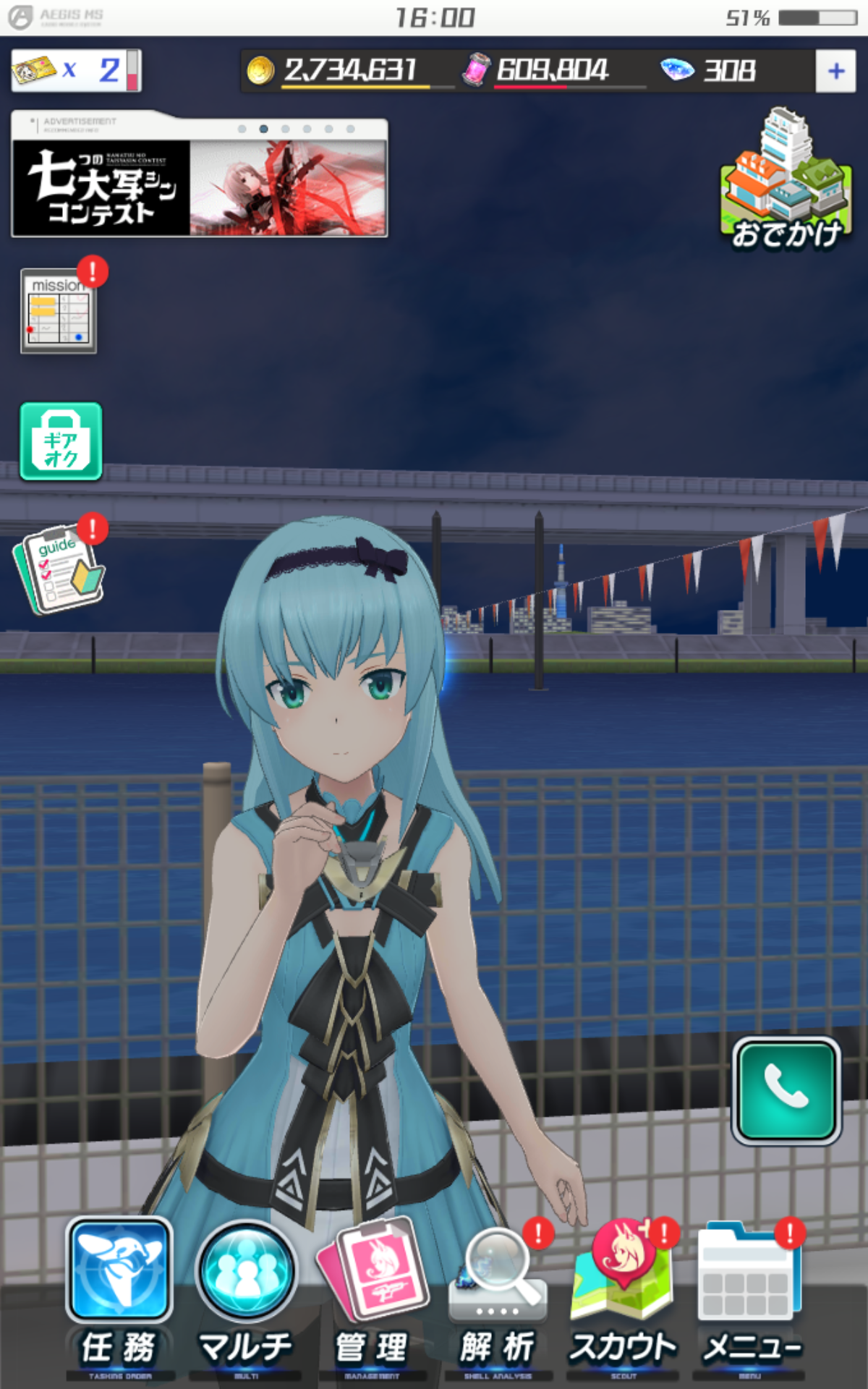Open the ギアオク gear auction shop
868x1389 pixels.
pyautogui.click(x=61, y=441)
